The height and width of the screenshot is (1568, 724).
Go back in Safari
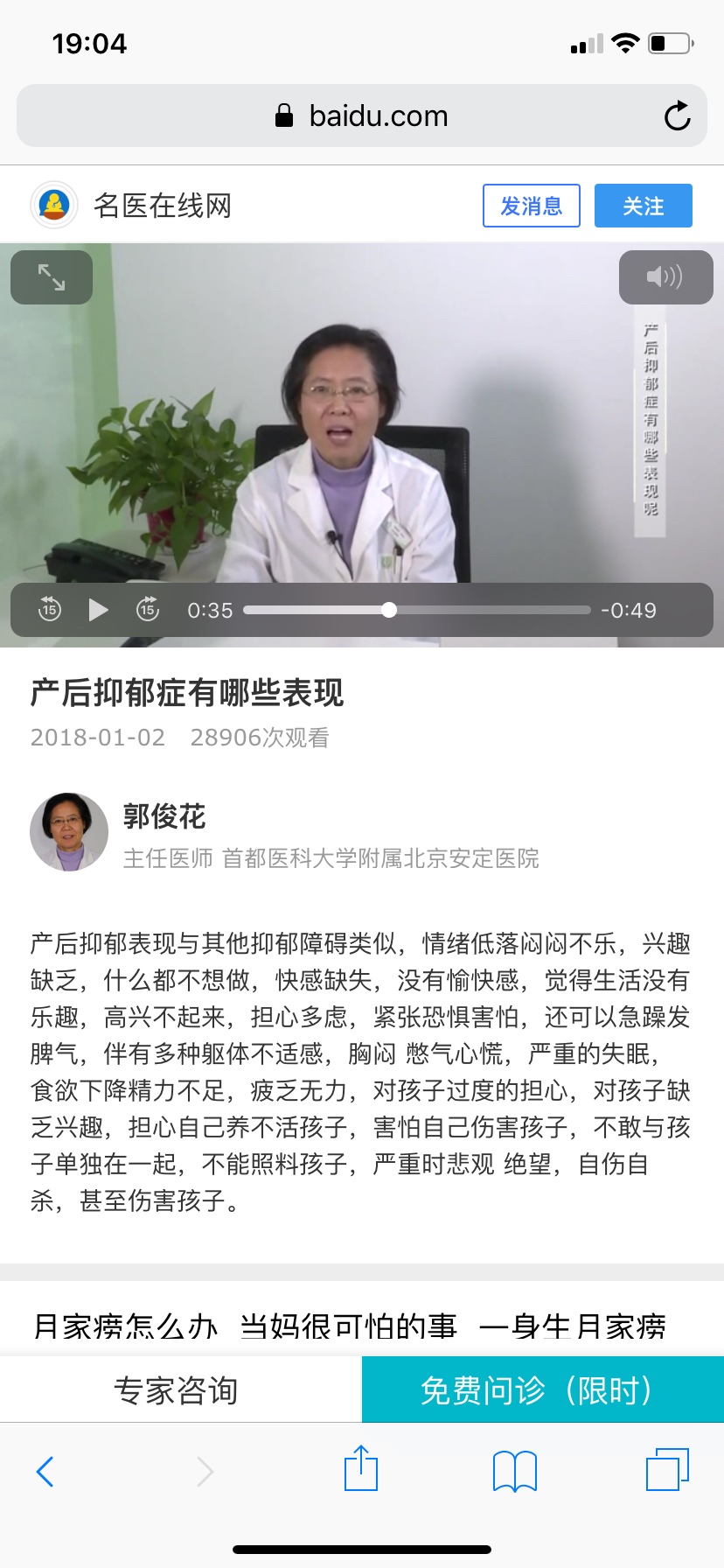pyautogui.click(x=45, y=1472)
